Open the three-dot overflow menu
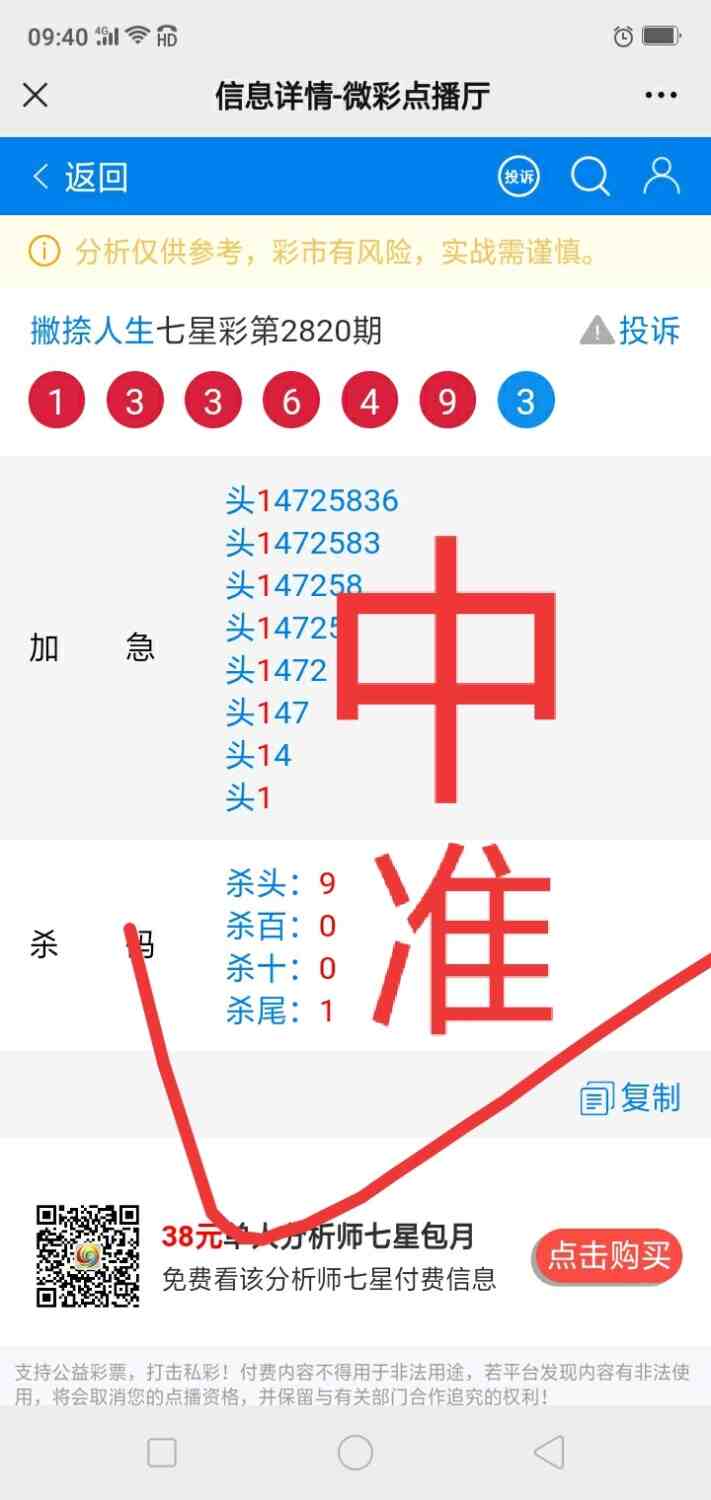711x1500 pixels. tap(661, 95)
